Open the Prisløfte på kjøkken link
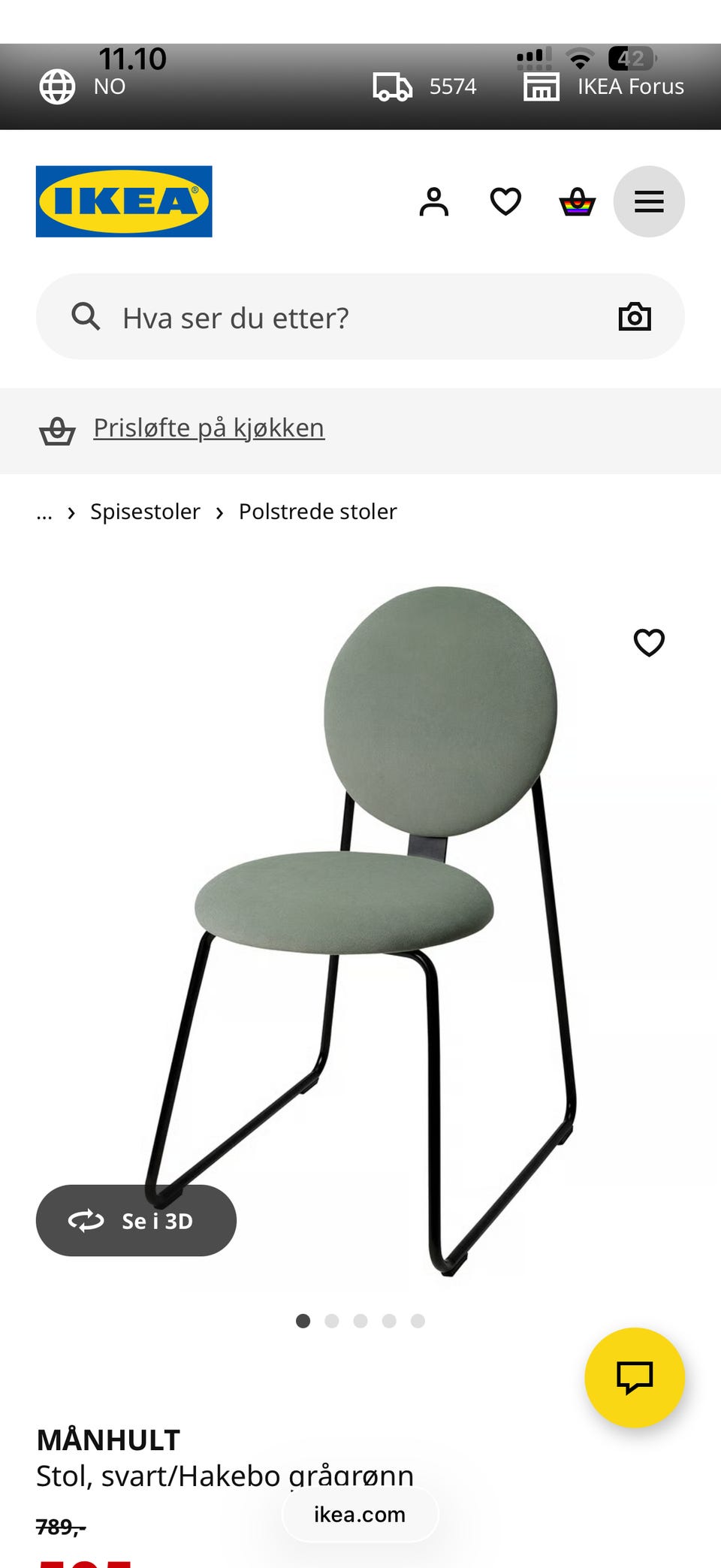This screenshot has height=1568, width=721. [208, 427]
